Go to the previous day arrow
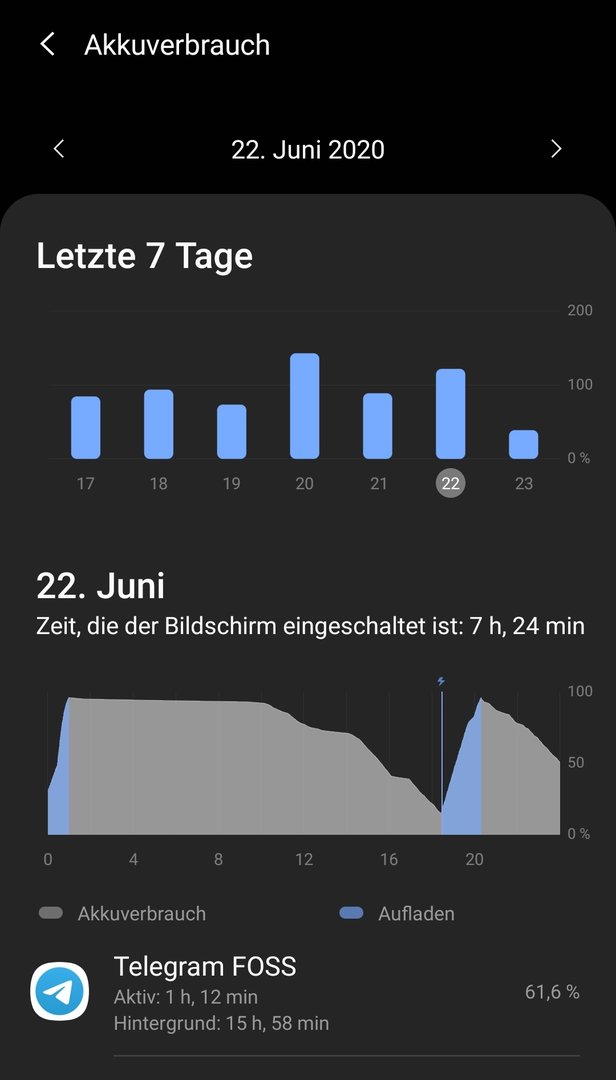 (x=59, y=149)
